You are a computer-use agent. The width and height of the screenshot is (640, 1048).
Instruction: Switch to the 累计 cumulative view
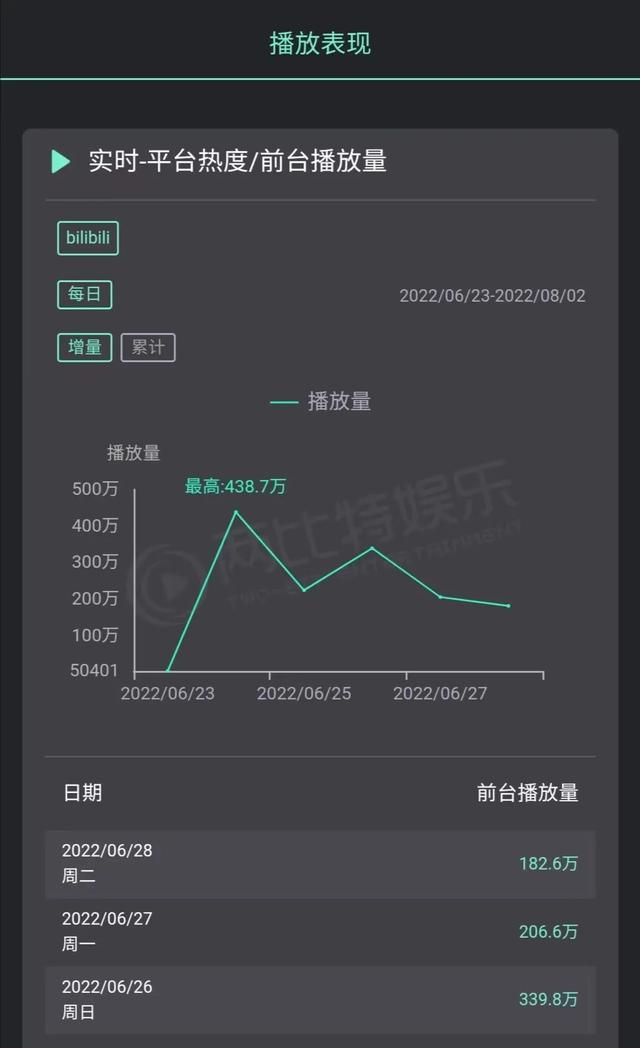coord(148,347)
